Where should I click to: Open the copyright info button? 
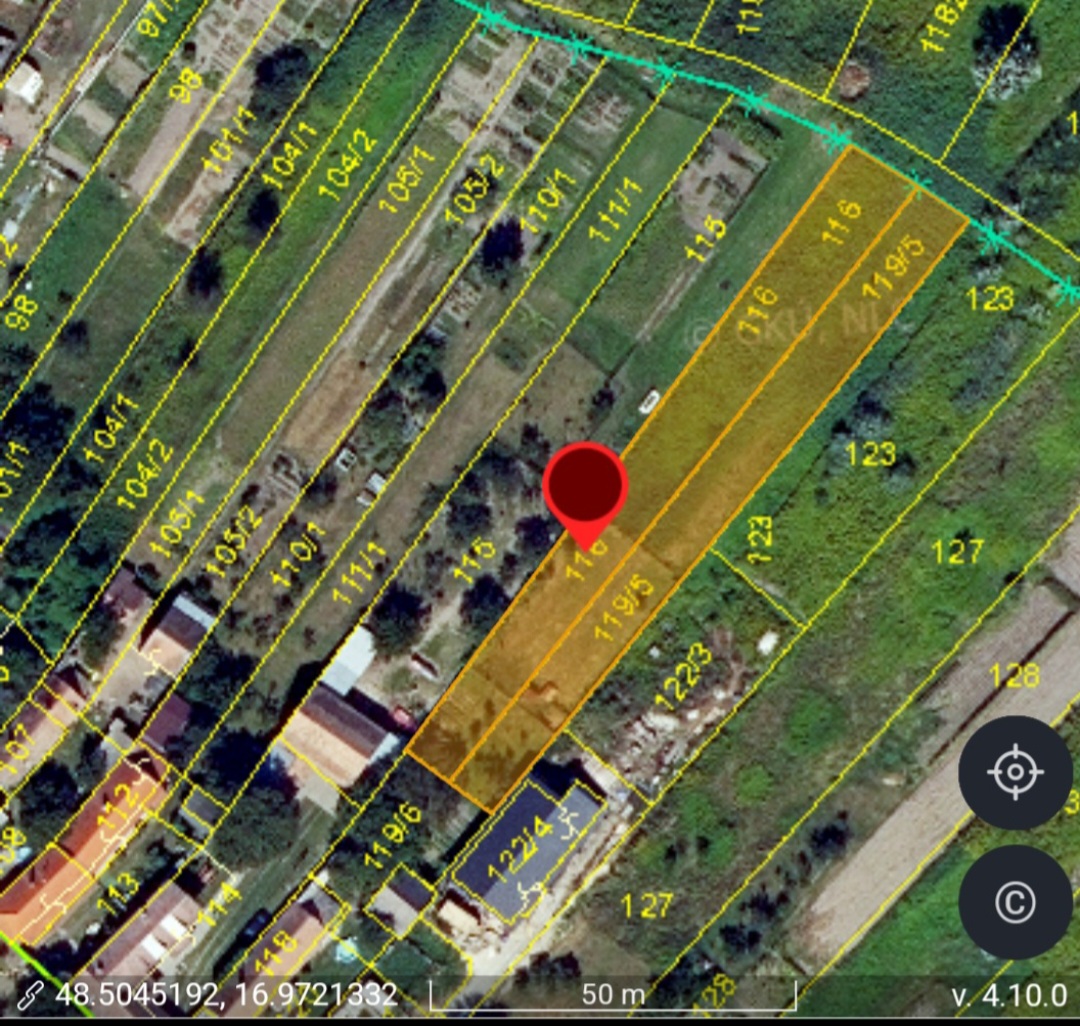pos(1015,902)
